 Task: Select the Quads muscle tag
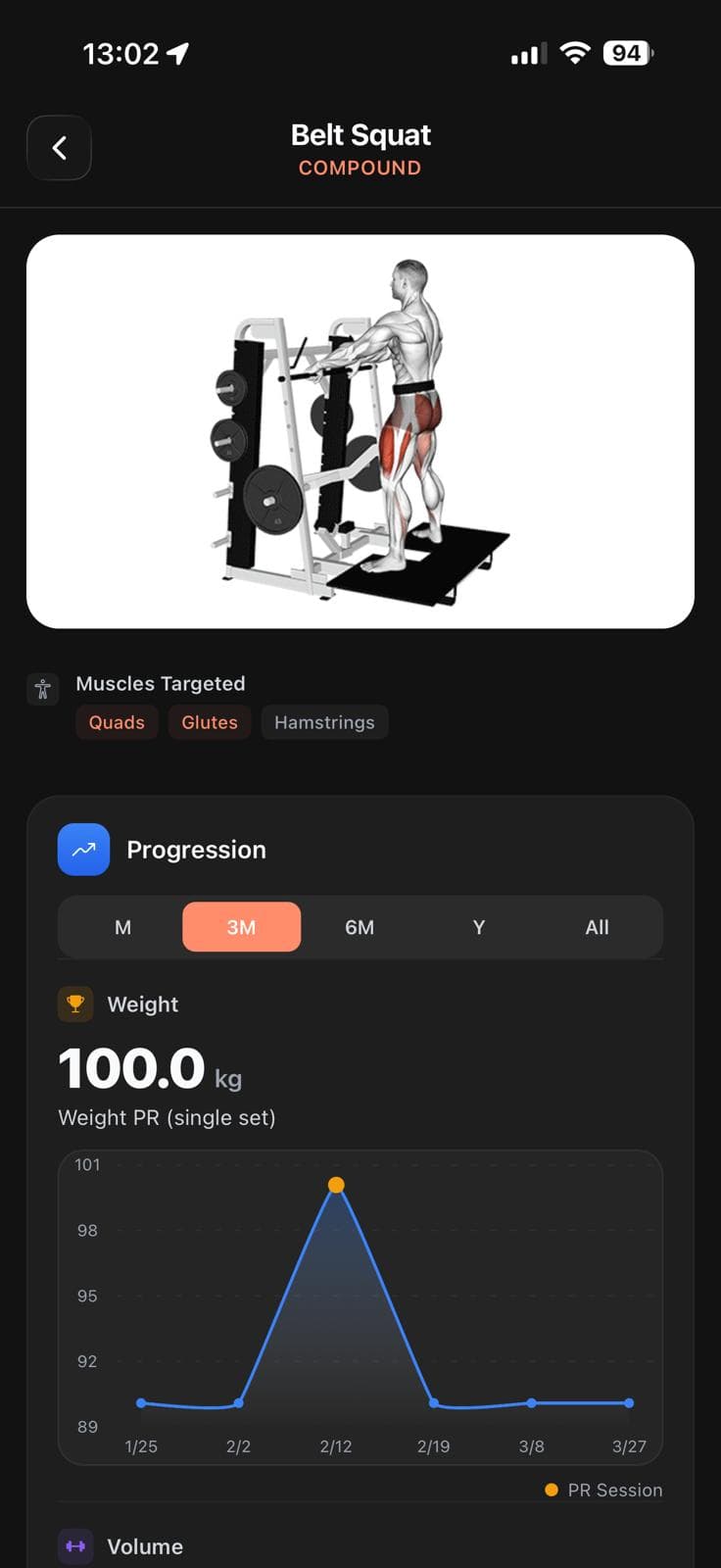117,722
